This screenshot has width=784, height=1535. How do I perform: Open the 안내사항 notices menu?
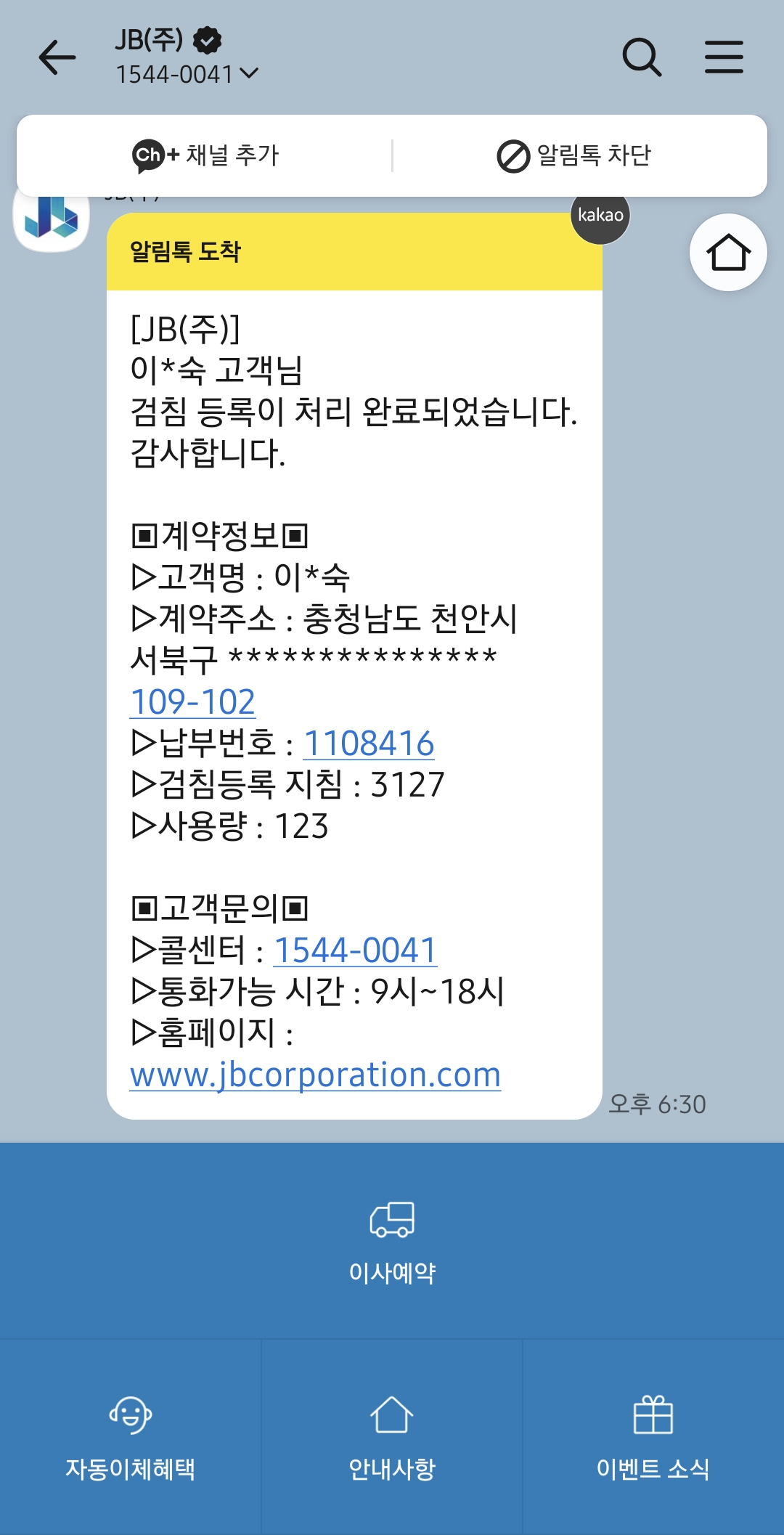coord(392,1437)
